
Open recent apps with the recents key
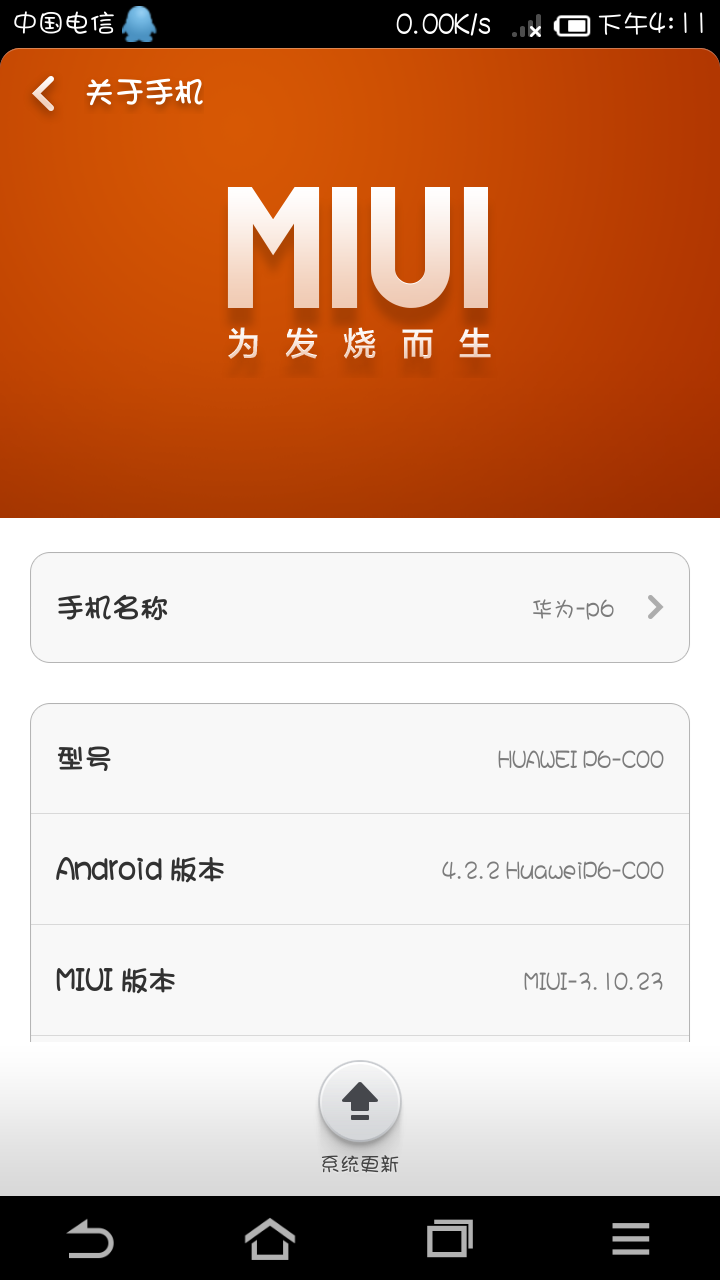pyautogui.click(x=450, y=1238)
